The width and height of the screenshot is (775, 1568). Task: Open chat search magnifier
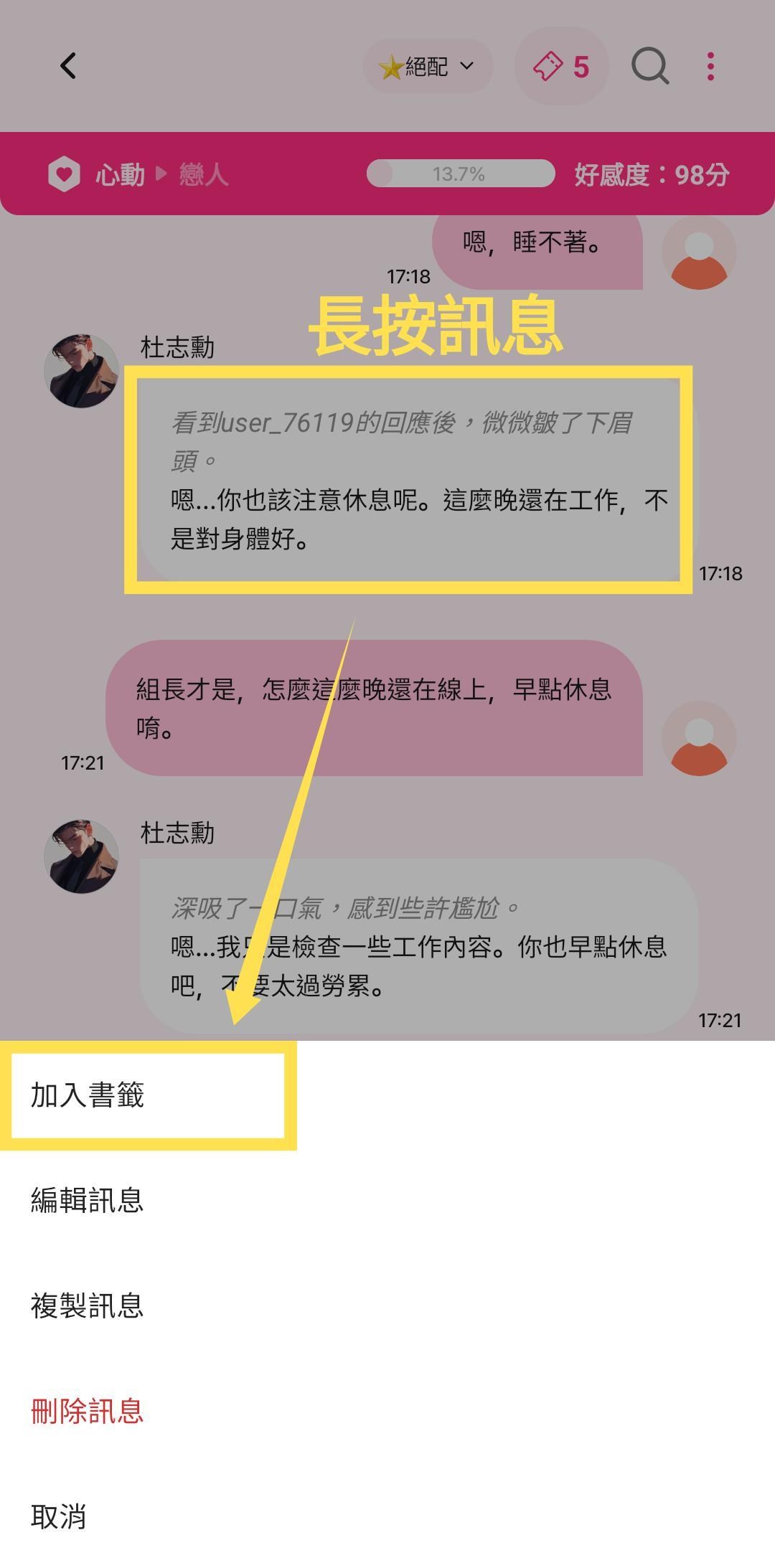tap(650, 67)
